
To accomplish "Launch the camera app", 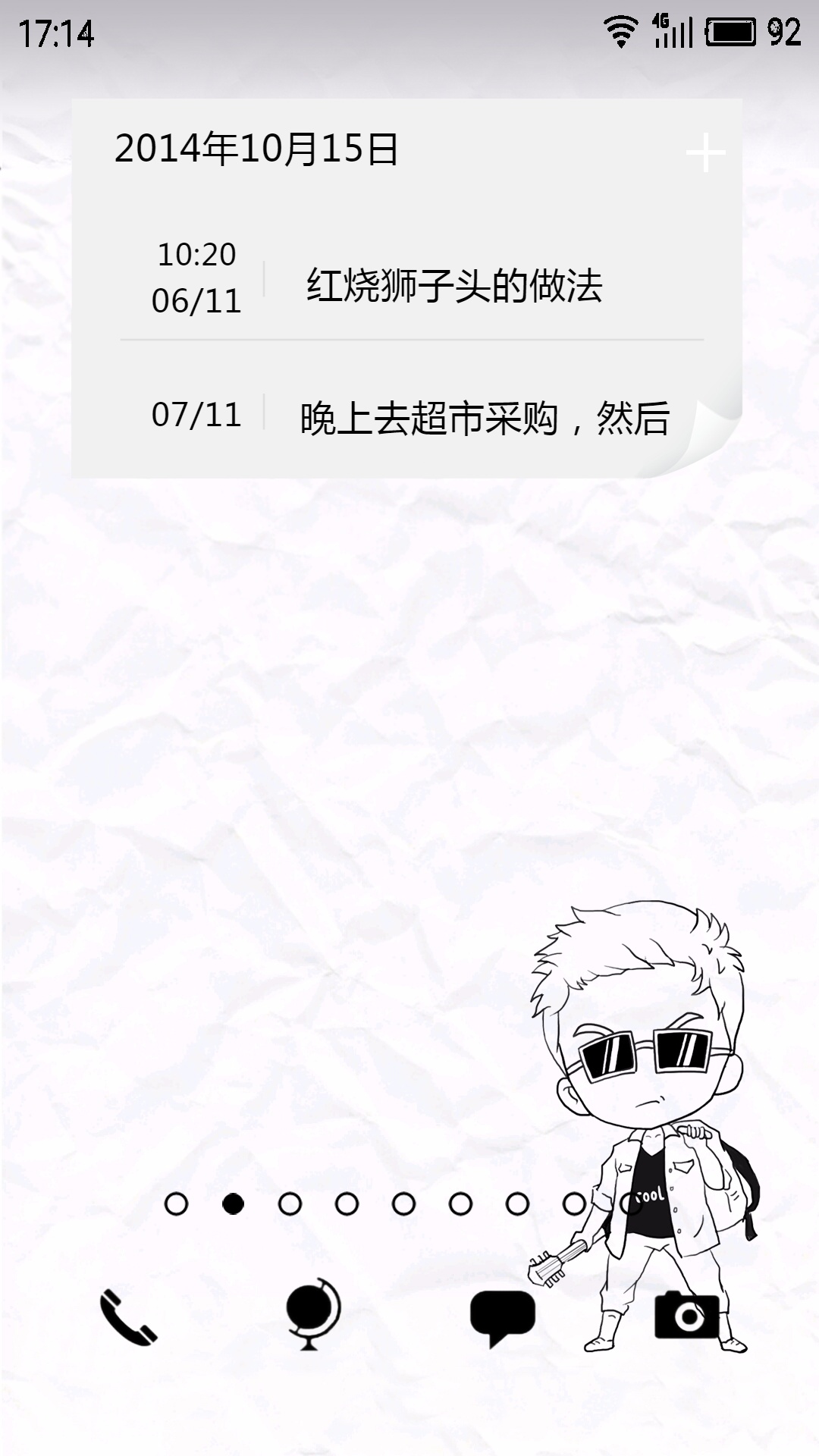I will click(x=687, y=1316).
